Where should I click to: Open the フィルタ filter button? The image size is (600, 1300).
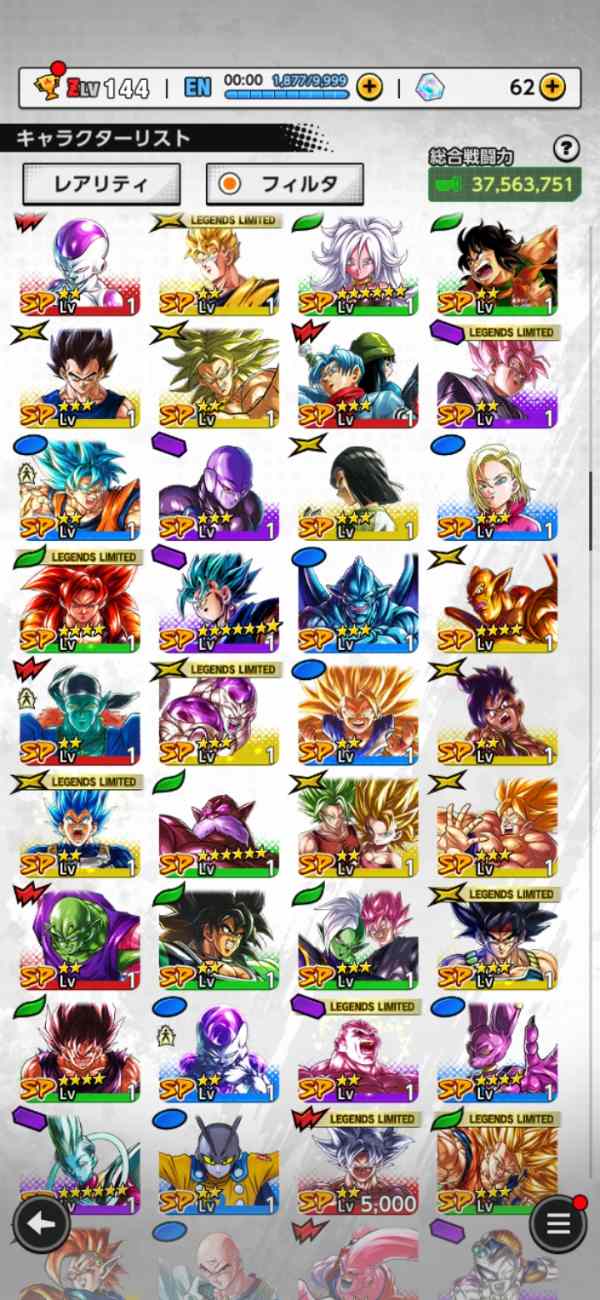284,183
